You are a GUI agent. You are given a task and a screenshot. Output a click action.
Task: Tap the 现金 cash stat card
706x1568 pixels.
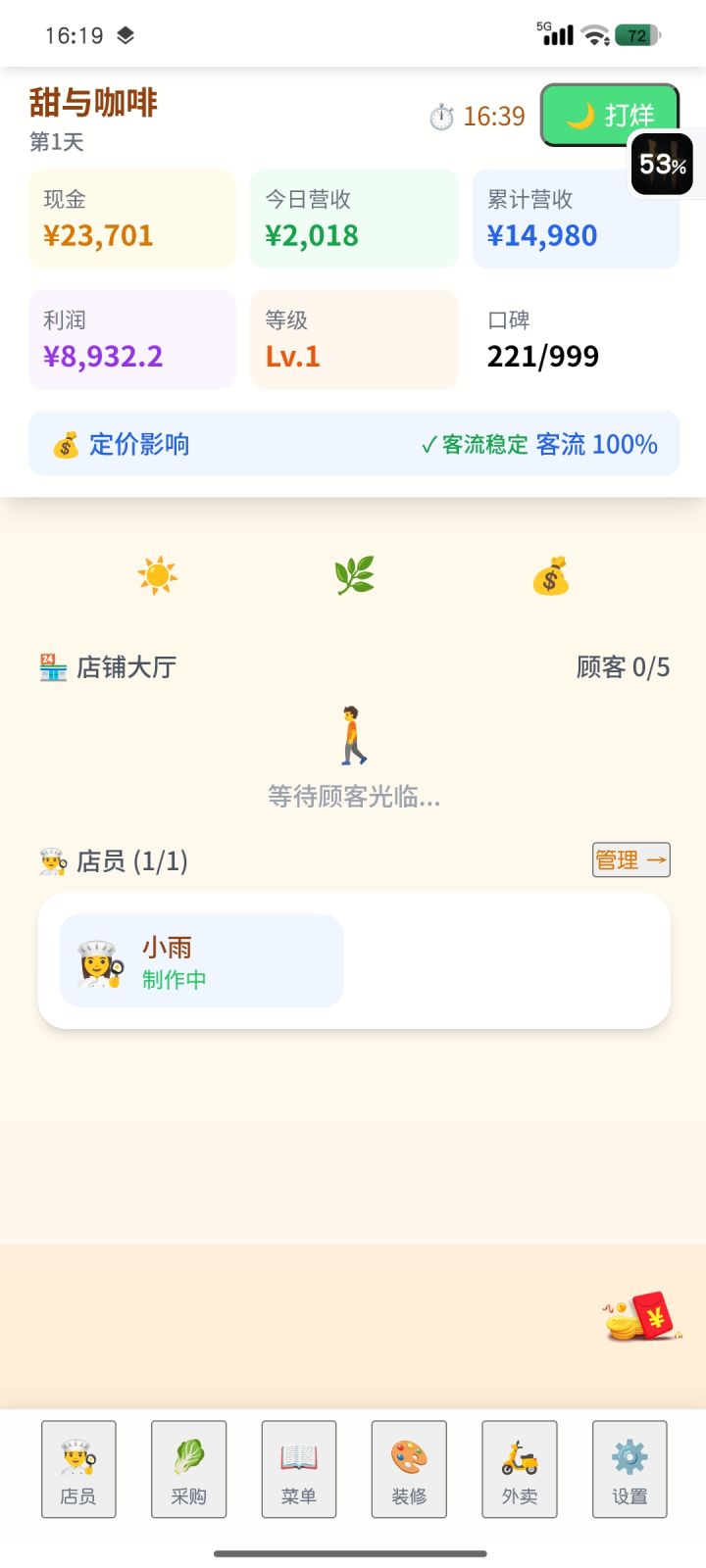(x=132, y=218)
